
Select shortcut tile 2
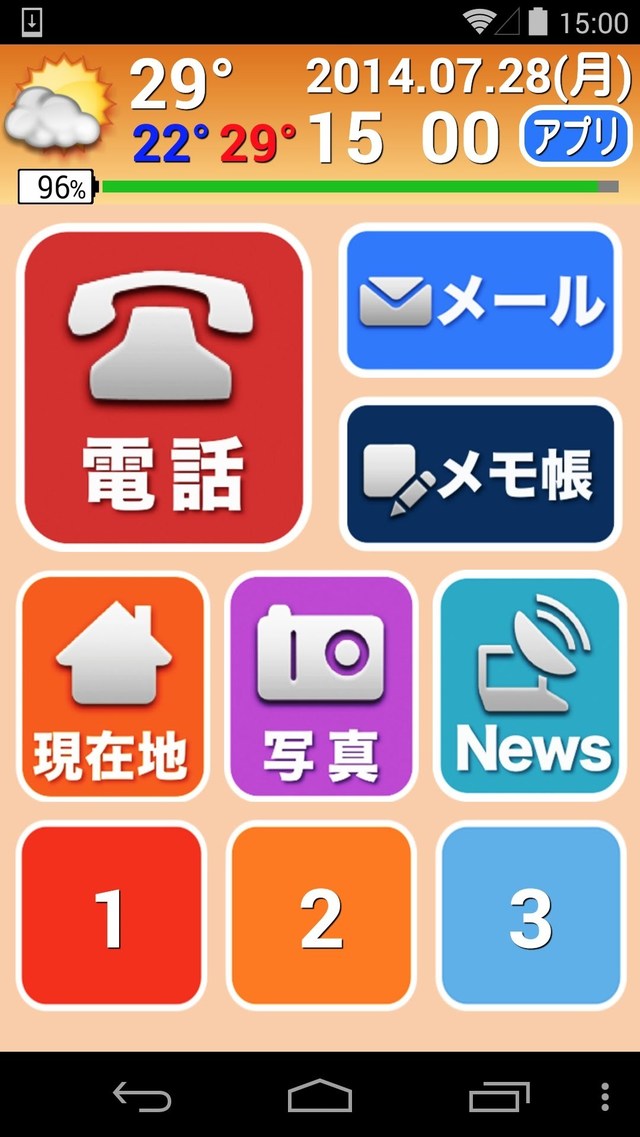pos(321,916)
